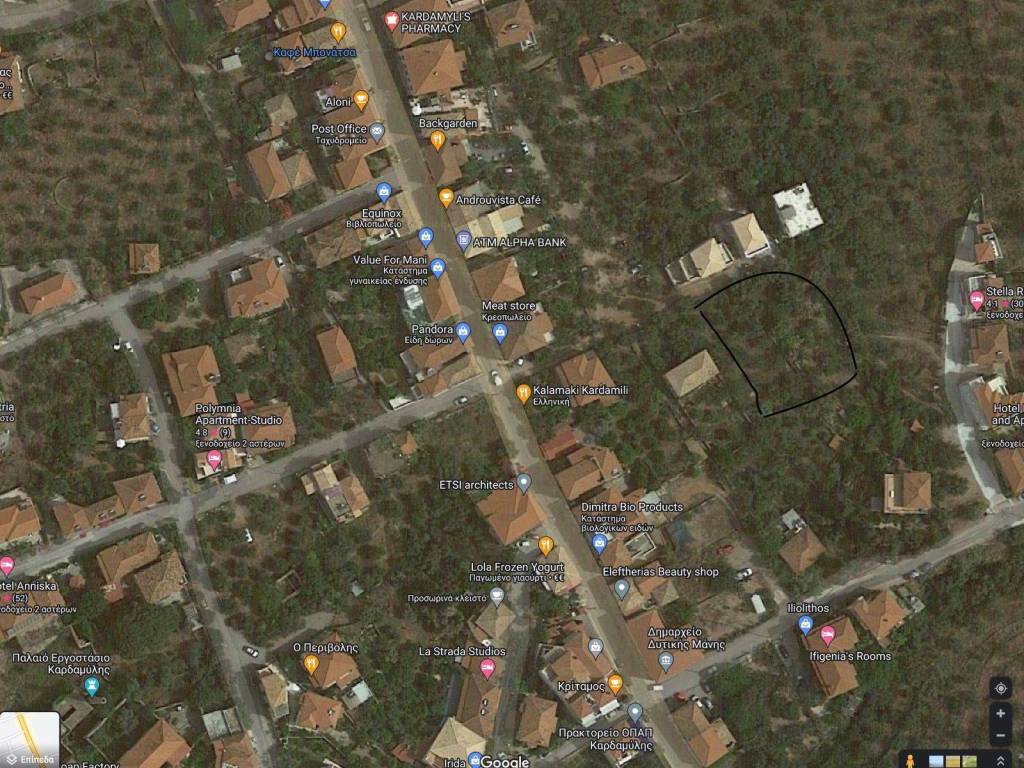Screen dimensions: 1024x768
Task: Open Dimitra Bio Products store pin
Action: click(x=599, y=544)
